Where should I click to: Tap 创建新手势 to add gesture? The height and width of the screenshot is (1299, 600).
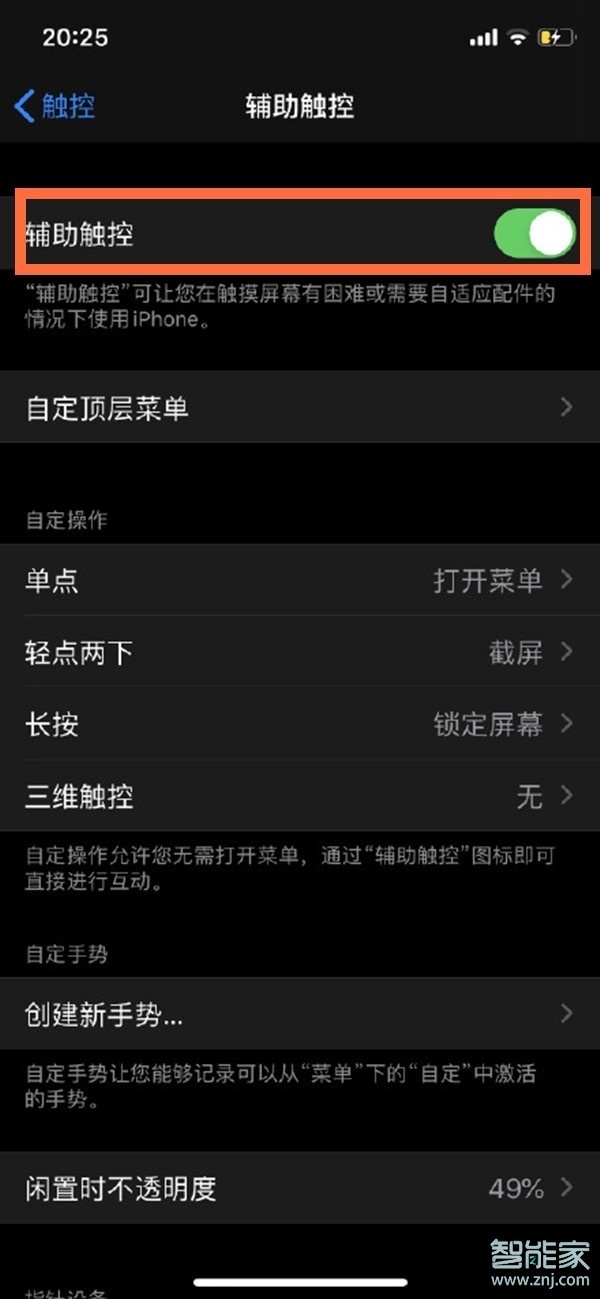[x=300, y=1014]
